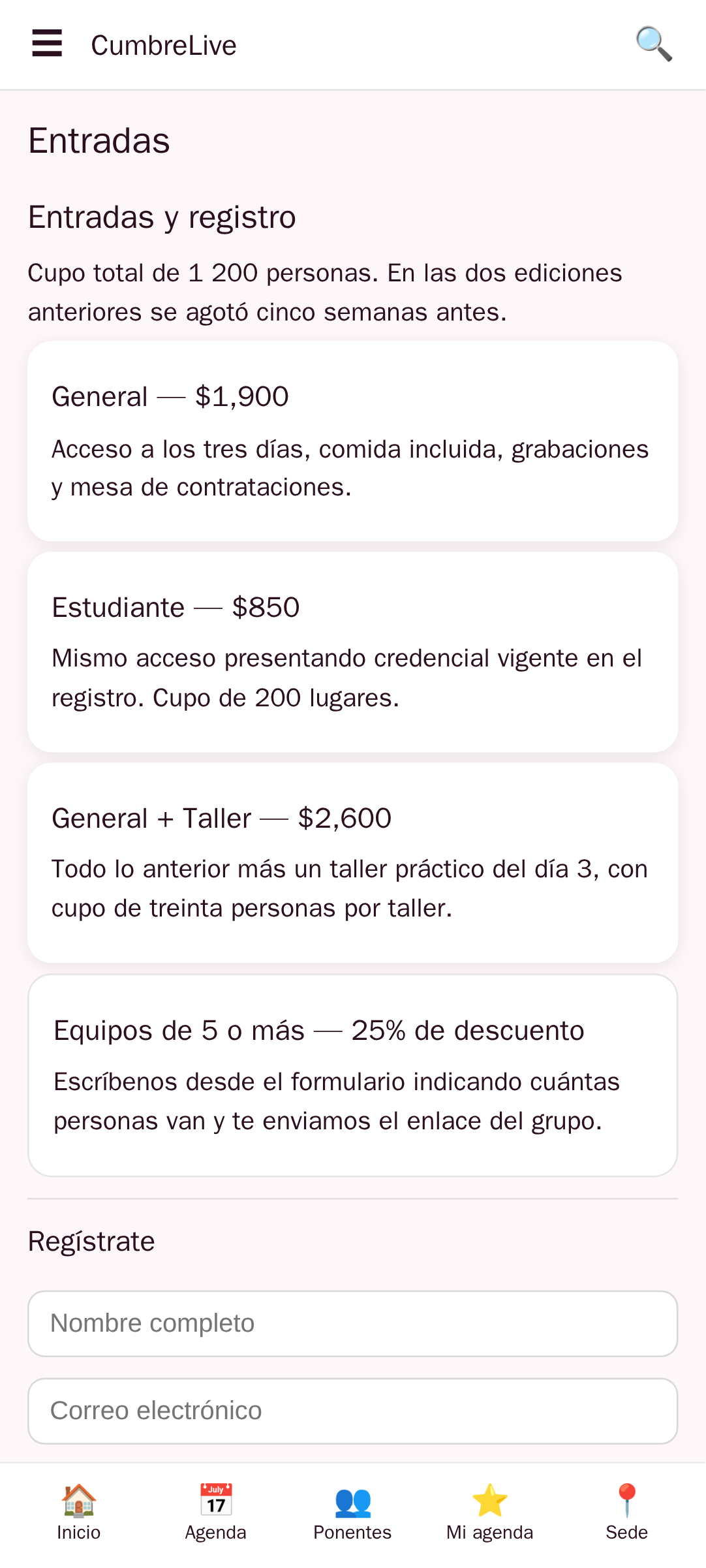This screenshot has height=1568, width=706.
Task: Open the hamburger drawer menu
Action: pyautogui.click(x=47, y=44)
